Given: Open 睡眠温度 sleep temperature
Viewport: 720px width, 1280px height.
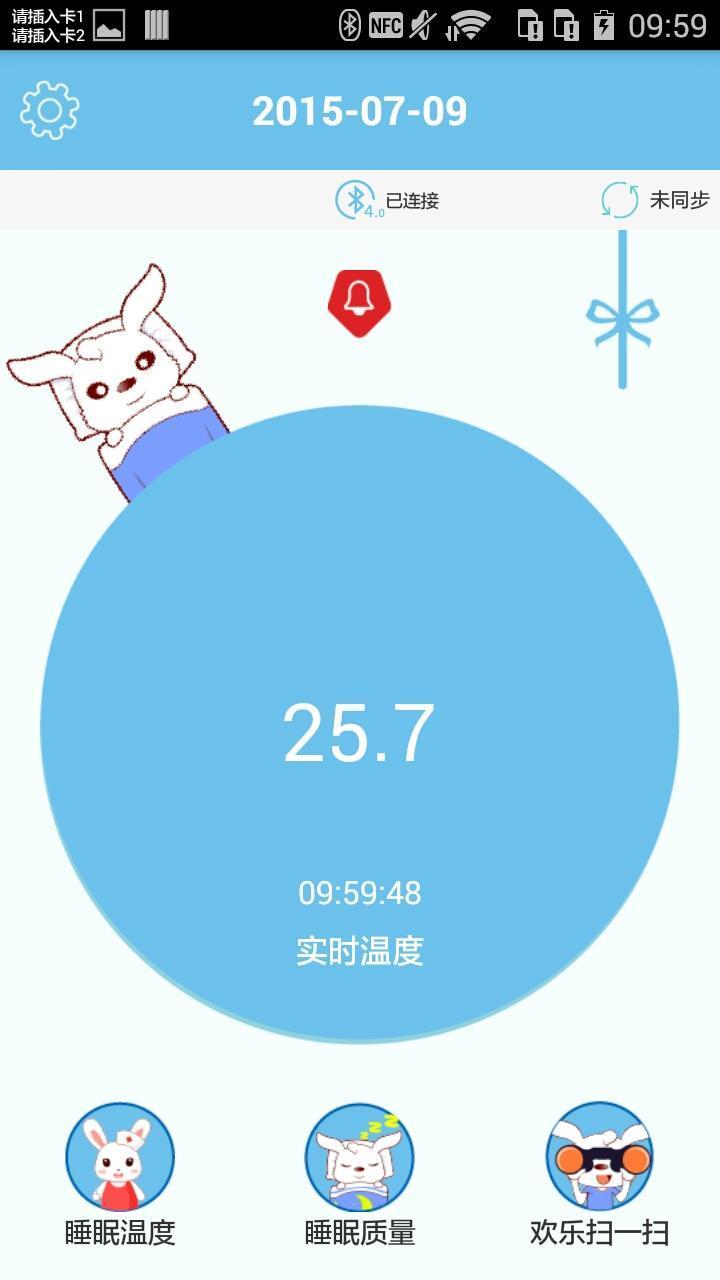Looking at the screenshot, I should click(x=120, y=1174).
